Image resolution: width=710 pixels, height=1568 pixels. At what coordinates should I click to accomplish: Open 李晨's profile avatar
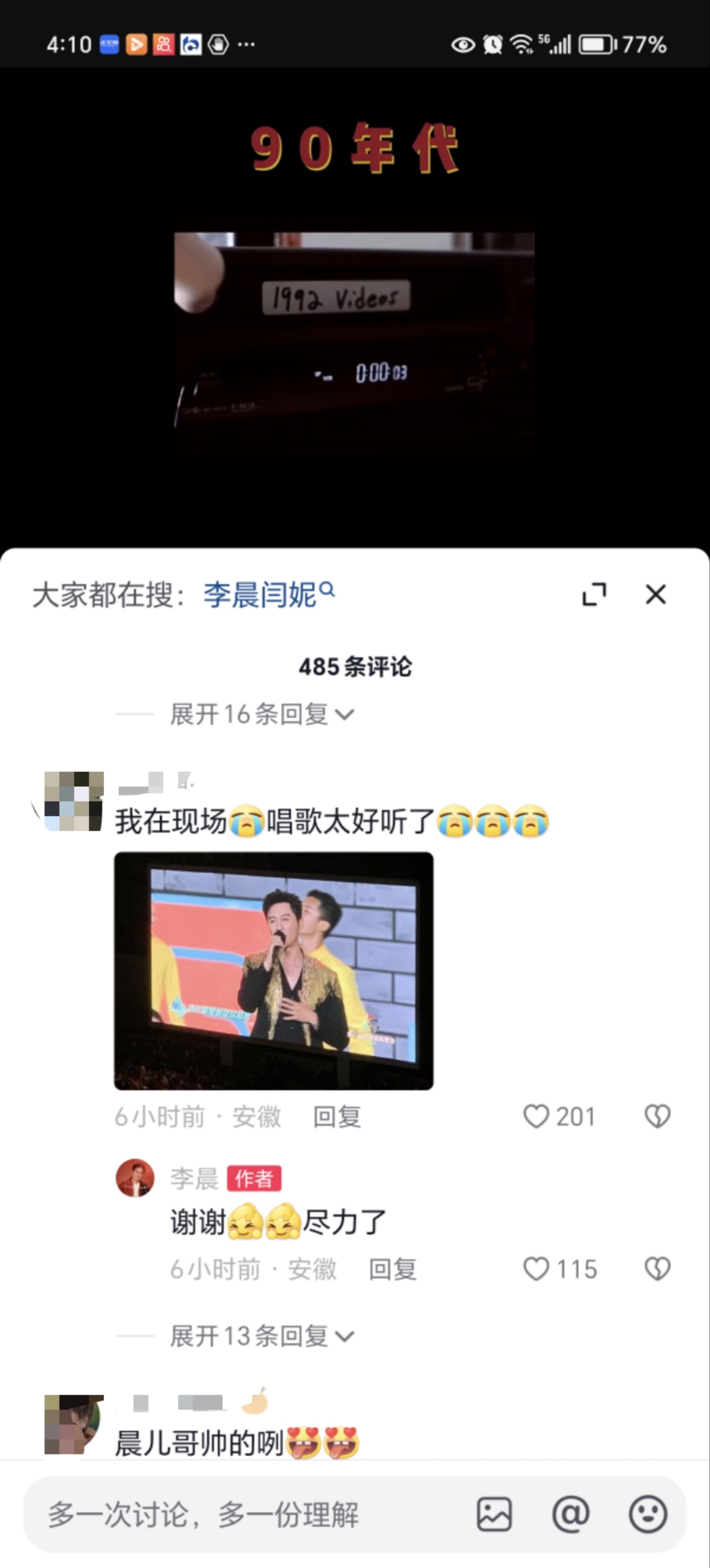(135, 1178)
